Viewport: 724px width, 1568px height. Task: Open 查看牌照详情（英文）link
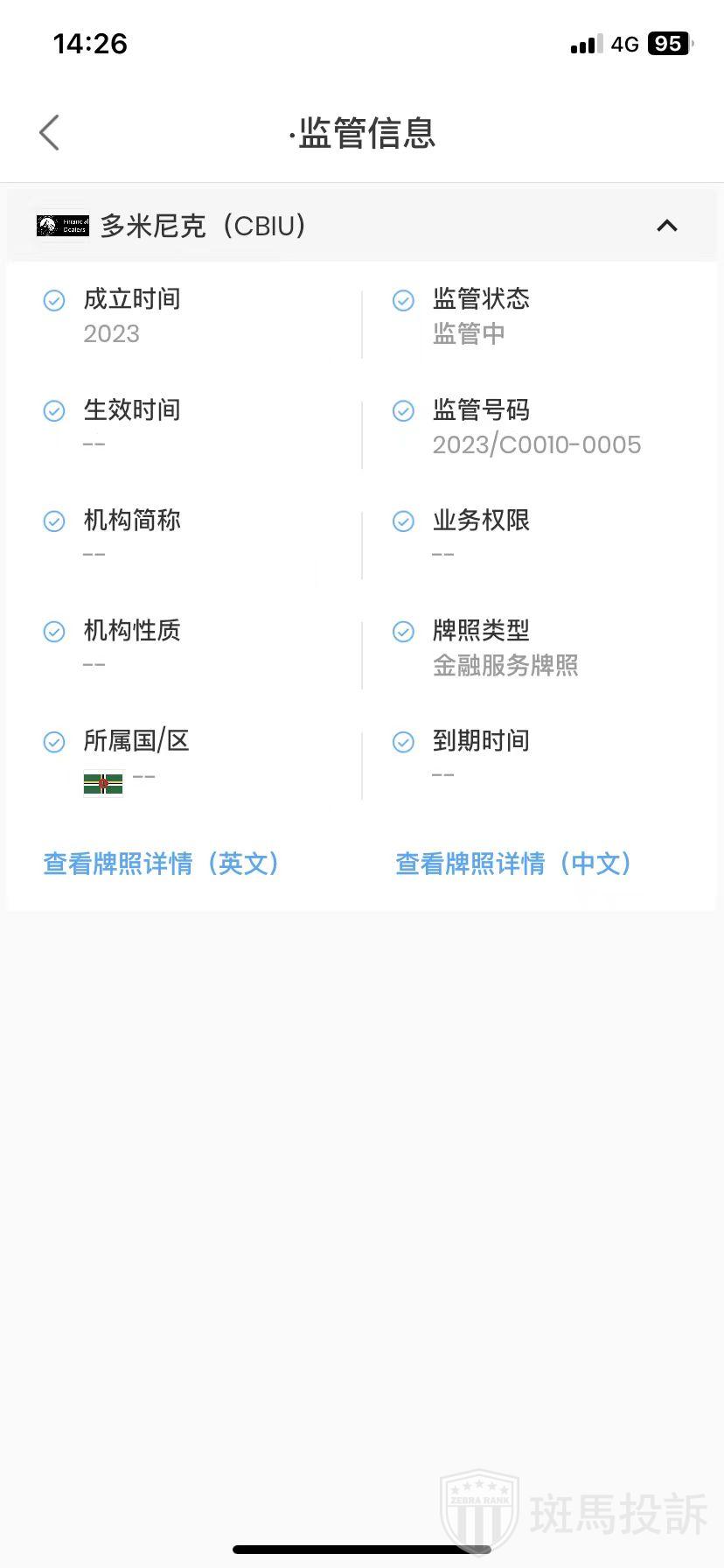click(x=162, y=864)
